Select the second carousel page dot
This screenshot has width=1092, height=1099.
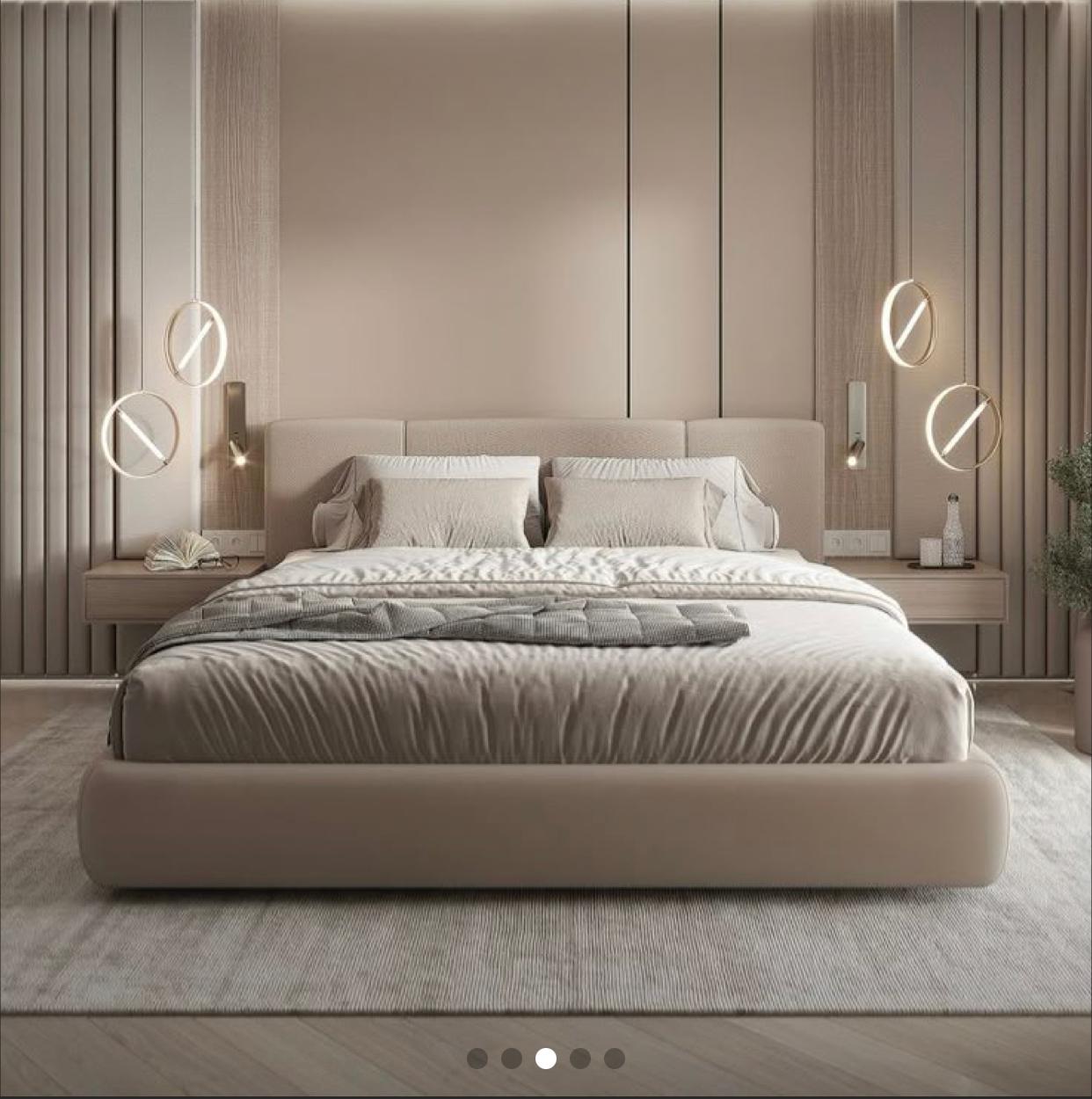pos(511,1058)
